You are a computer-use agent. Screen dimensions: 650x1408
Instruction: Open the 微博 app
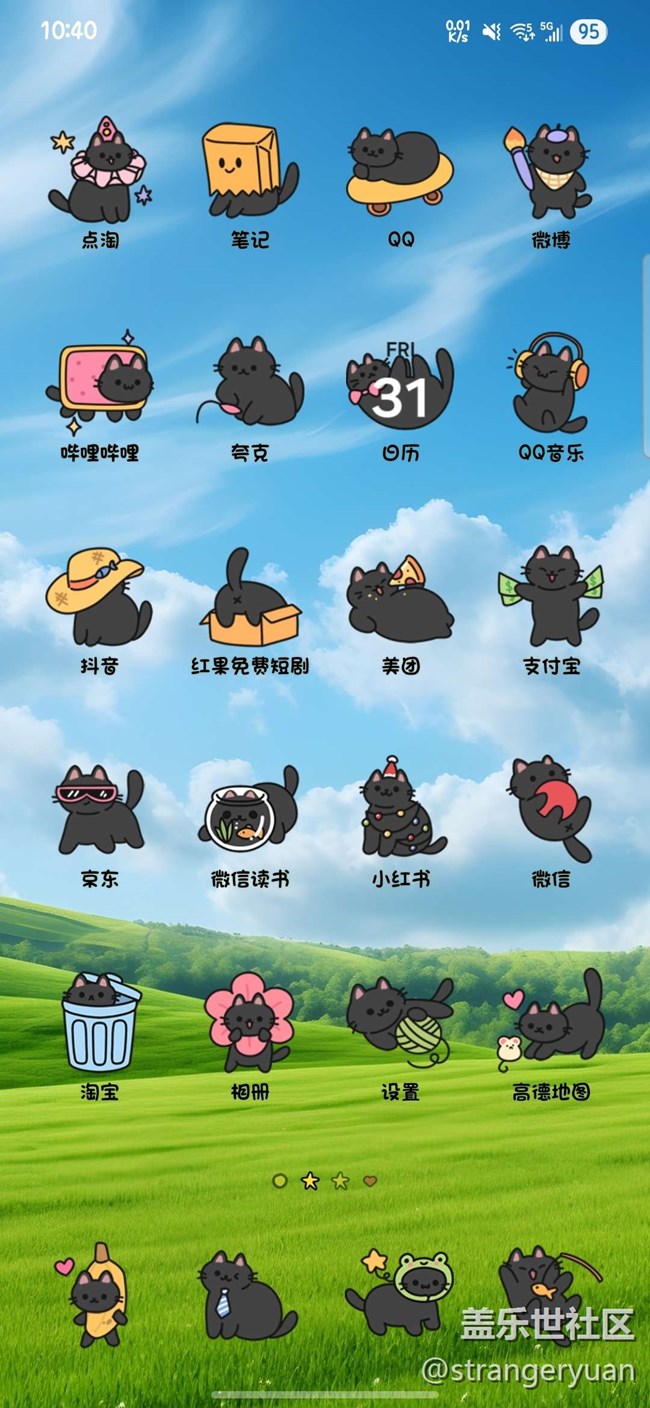tap(551, 173)
